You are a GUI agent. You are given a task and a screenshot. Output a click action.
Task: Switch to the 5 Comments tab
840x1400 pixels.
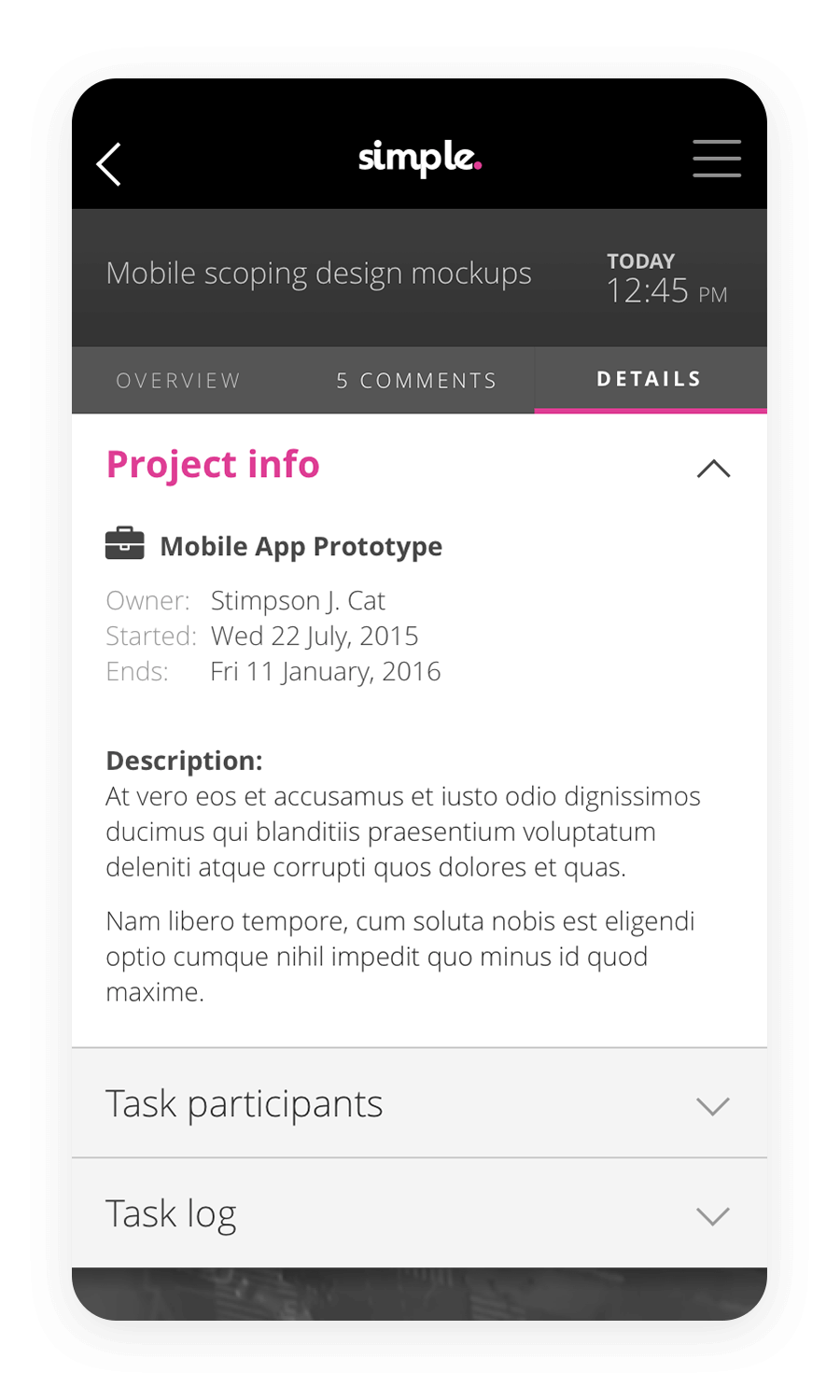[x=416, y=381]
